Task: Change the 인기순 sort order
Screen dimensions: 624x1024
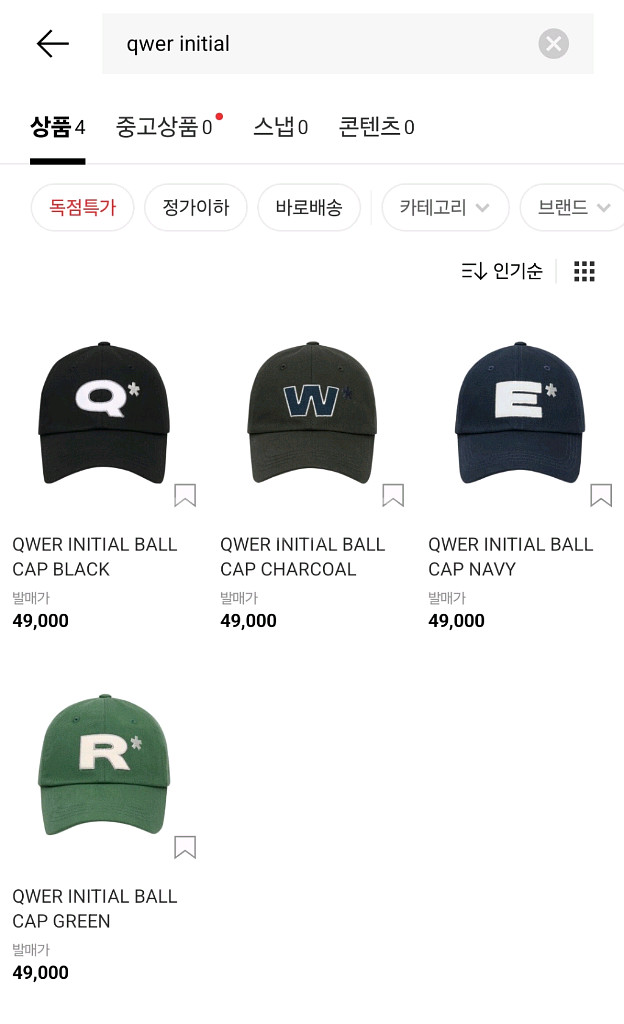Action: click(502, 271)
